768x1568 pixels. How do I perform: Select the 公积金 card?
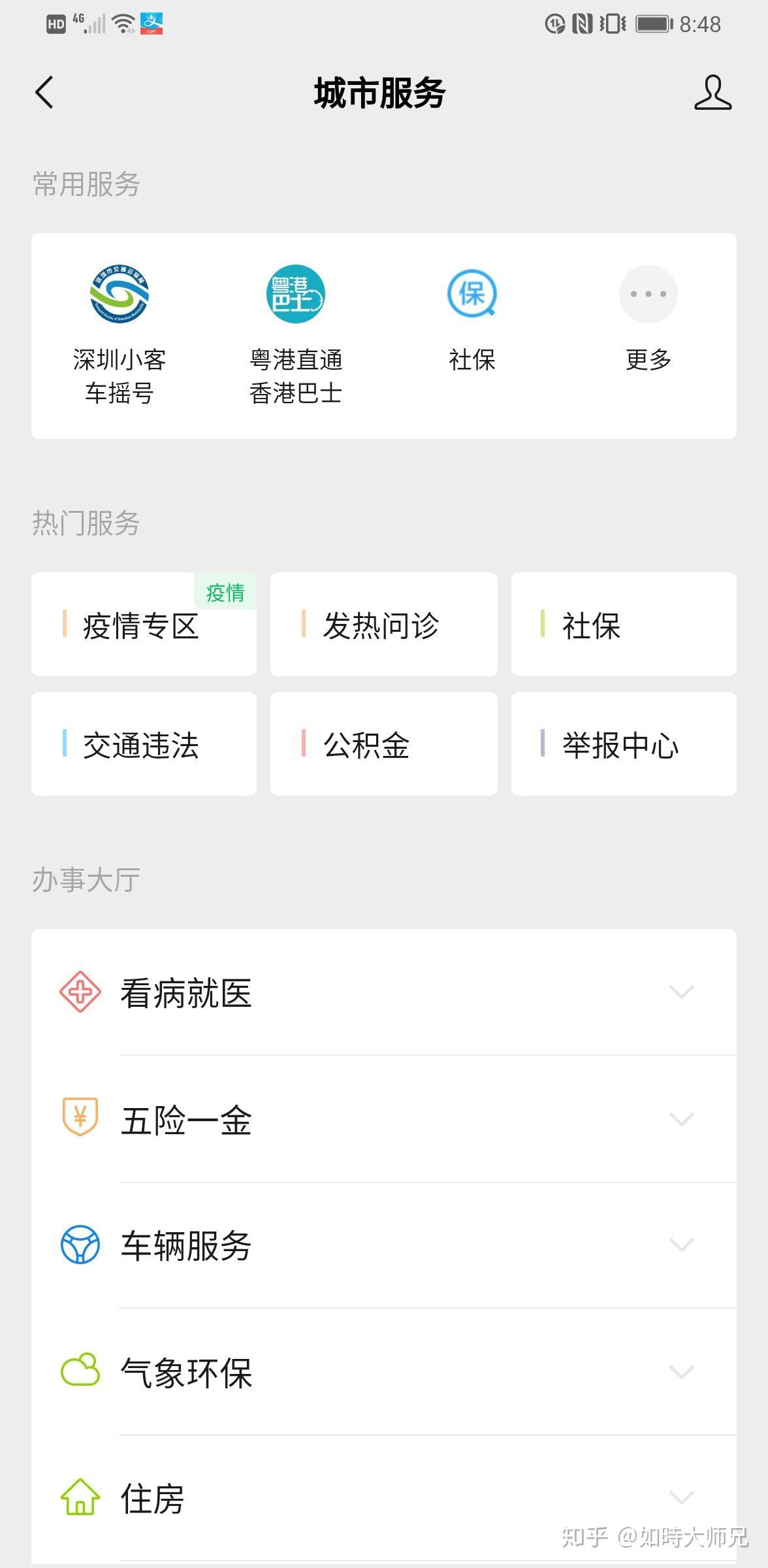[384, 744]
